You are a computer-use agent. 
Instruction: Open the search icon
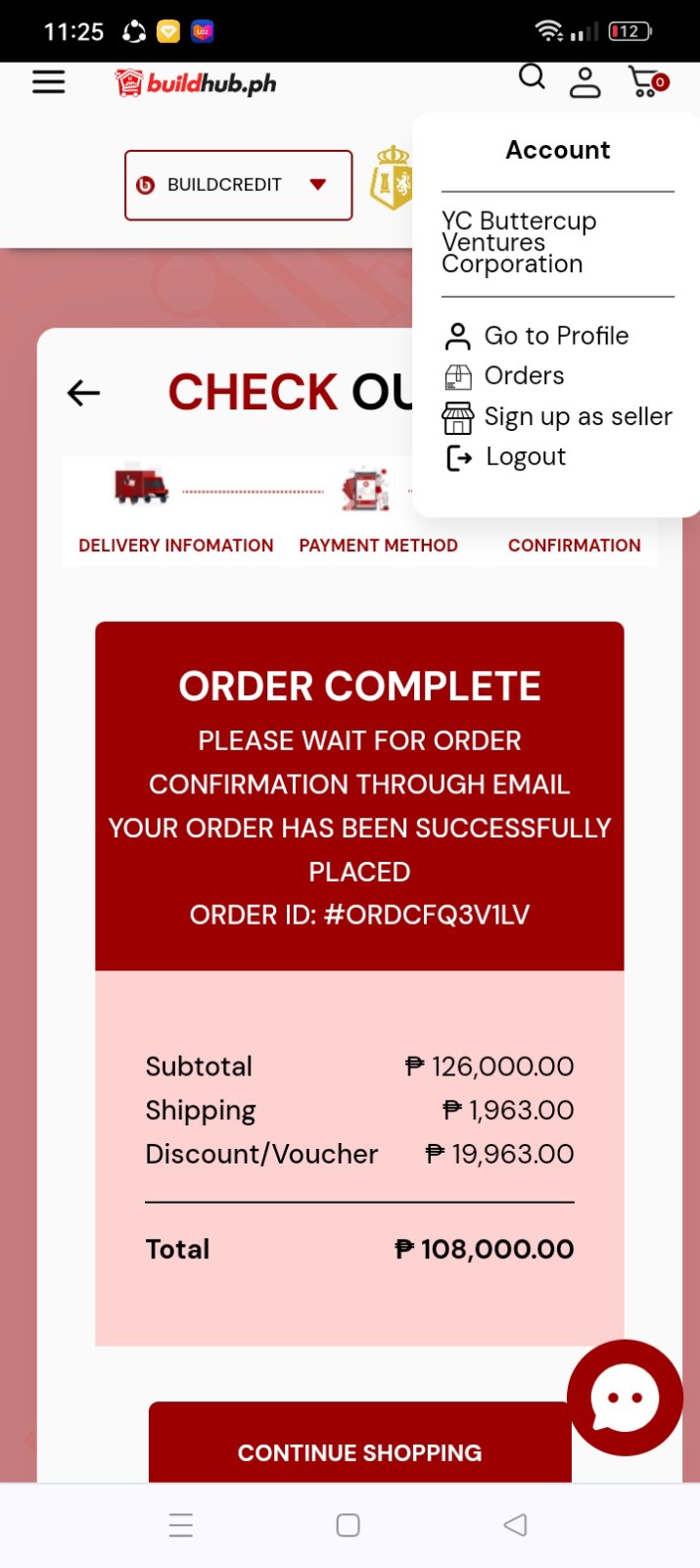click(x=532, y=77)
